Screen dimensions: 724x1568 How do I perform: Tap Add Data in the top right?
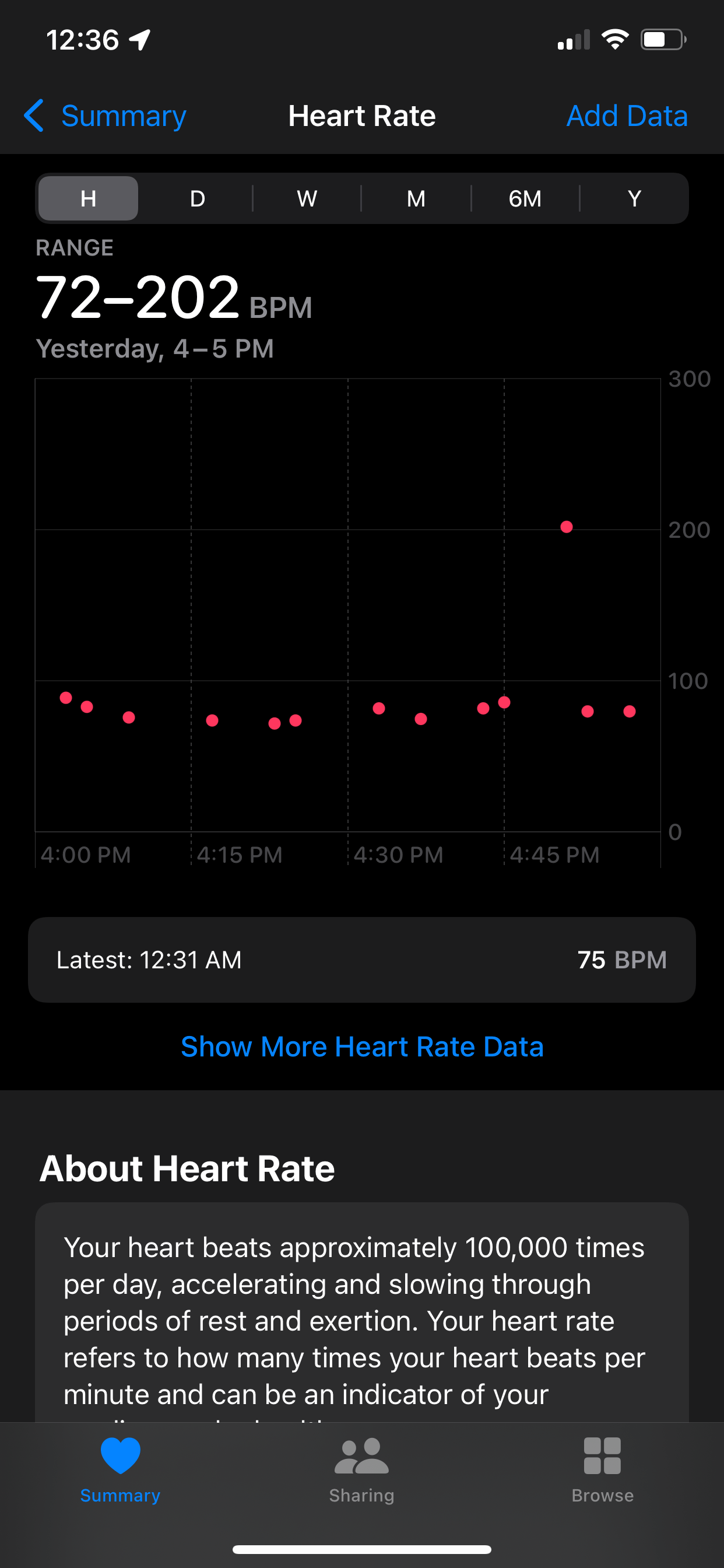click(x=627, y=115)
